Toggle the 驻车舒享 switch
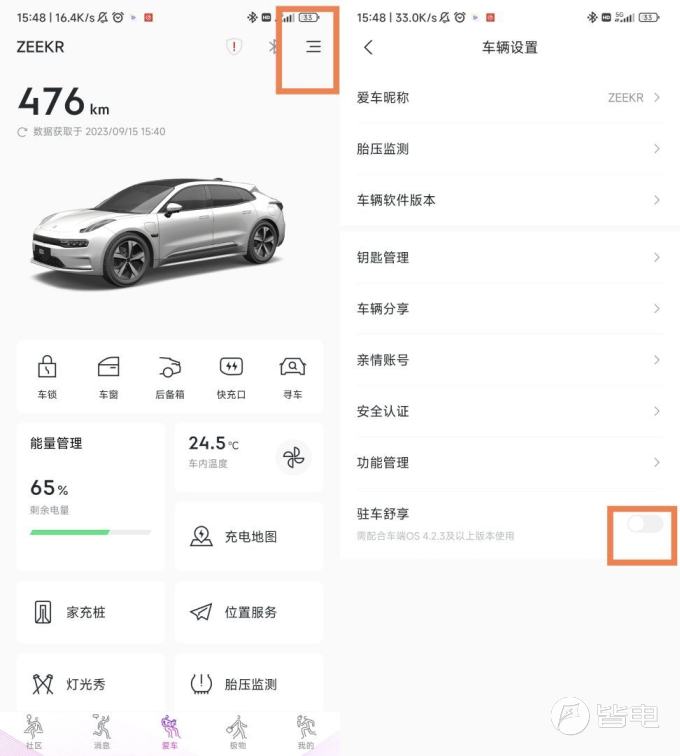Image resolution: width=680 pixels, height=756 pixels. (644, 524)
